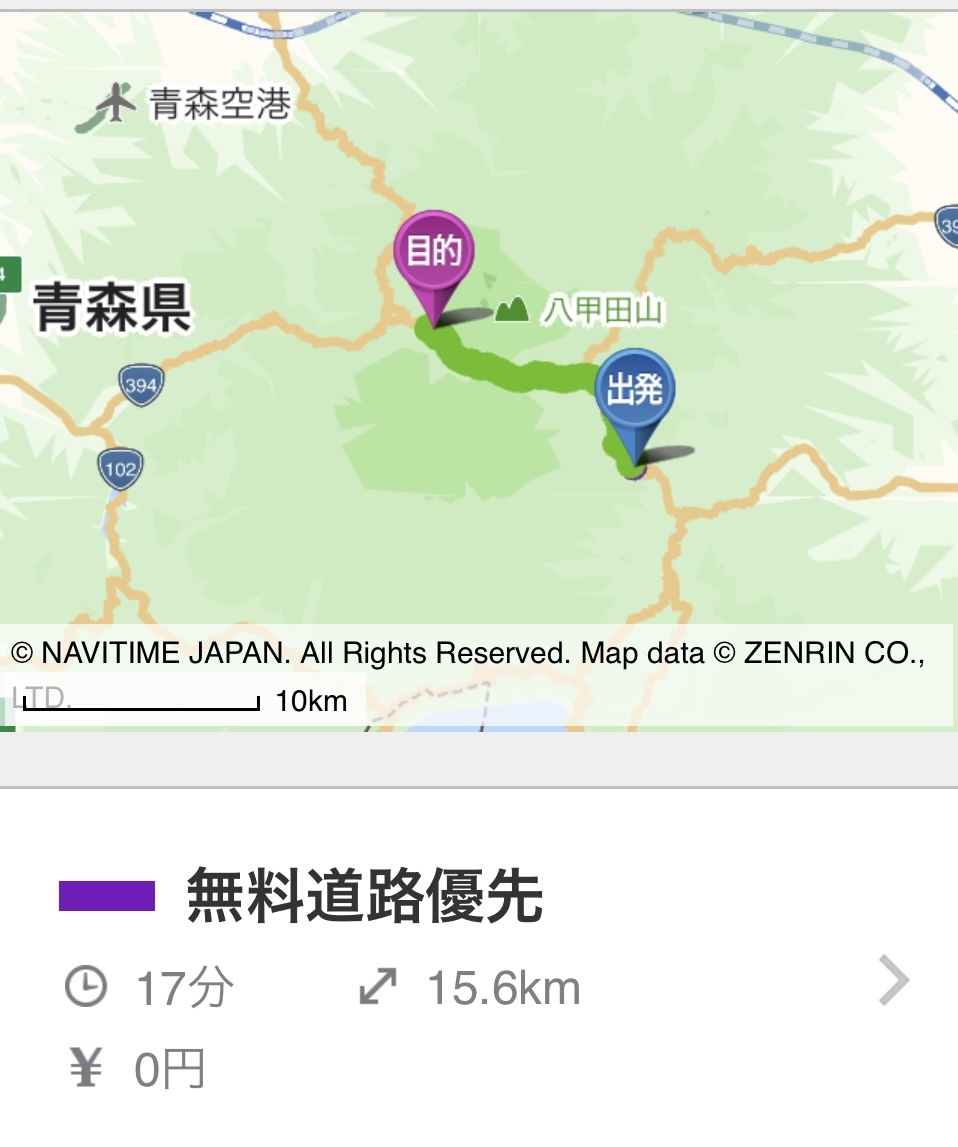Tap the purple 目的 destination pin

(433, 255)
